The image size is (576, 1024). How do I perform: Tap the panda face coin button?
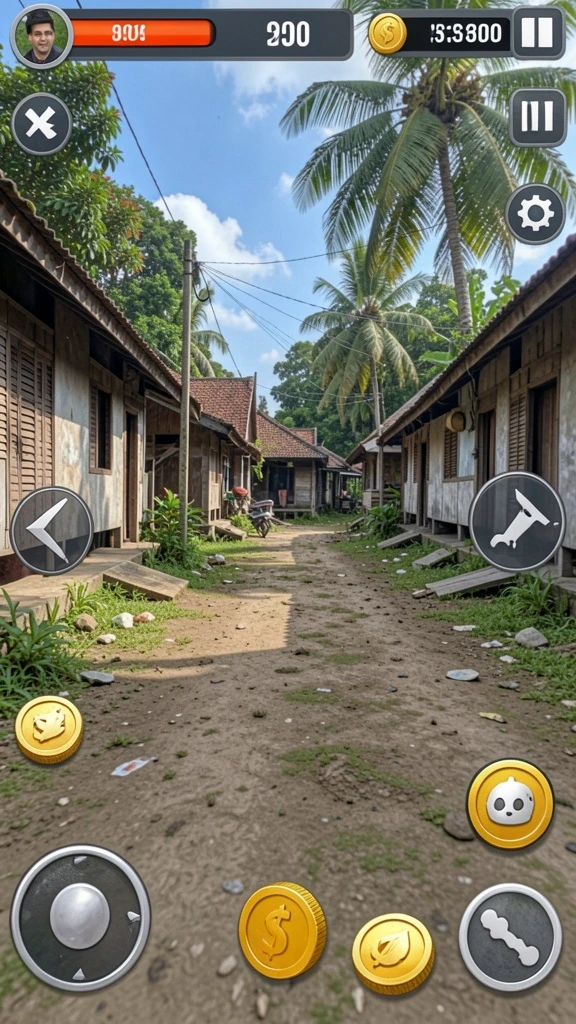click(510, 804)
